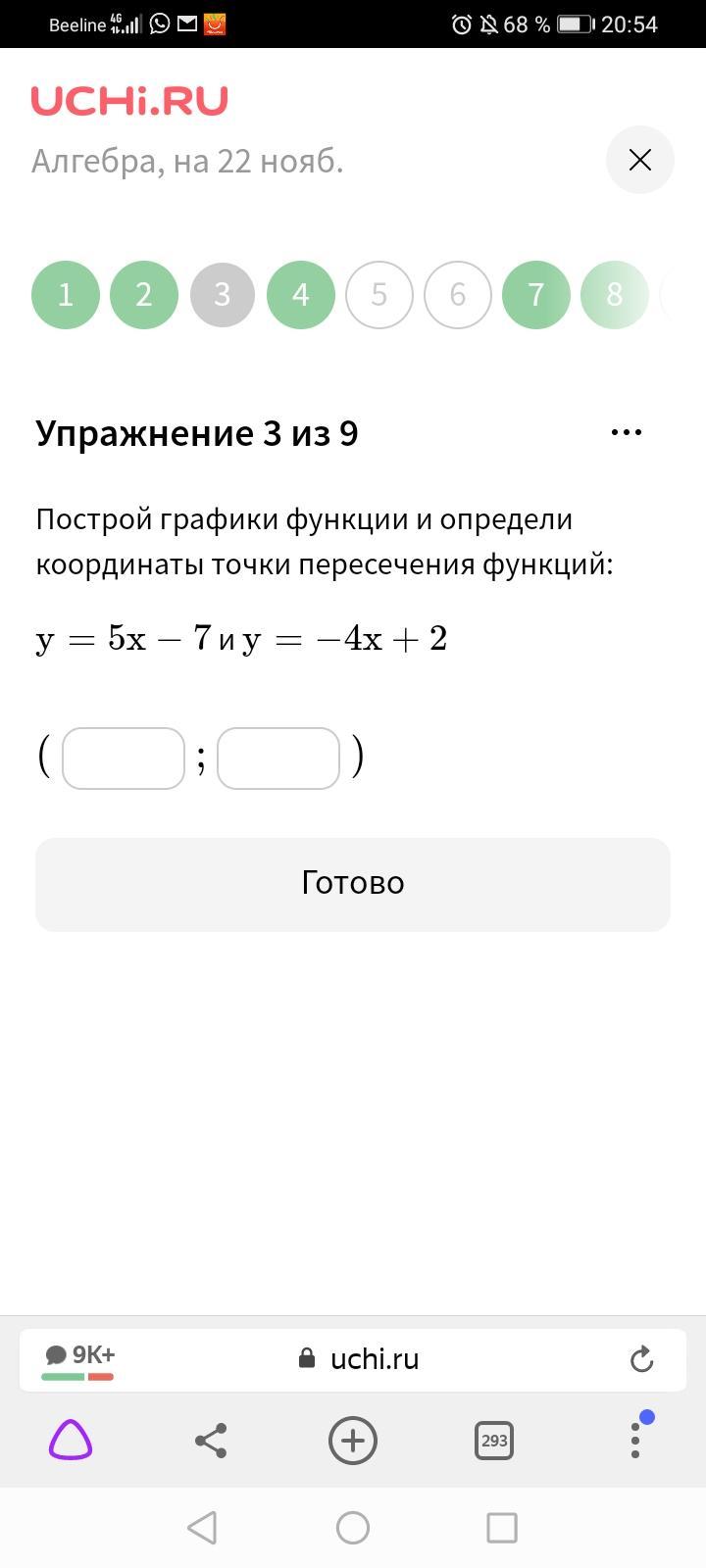Viewport: 706px width, 1568px height.
Task: View the 293 open tabs
Action: click(x=494, y=1441)
